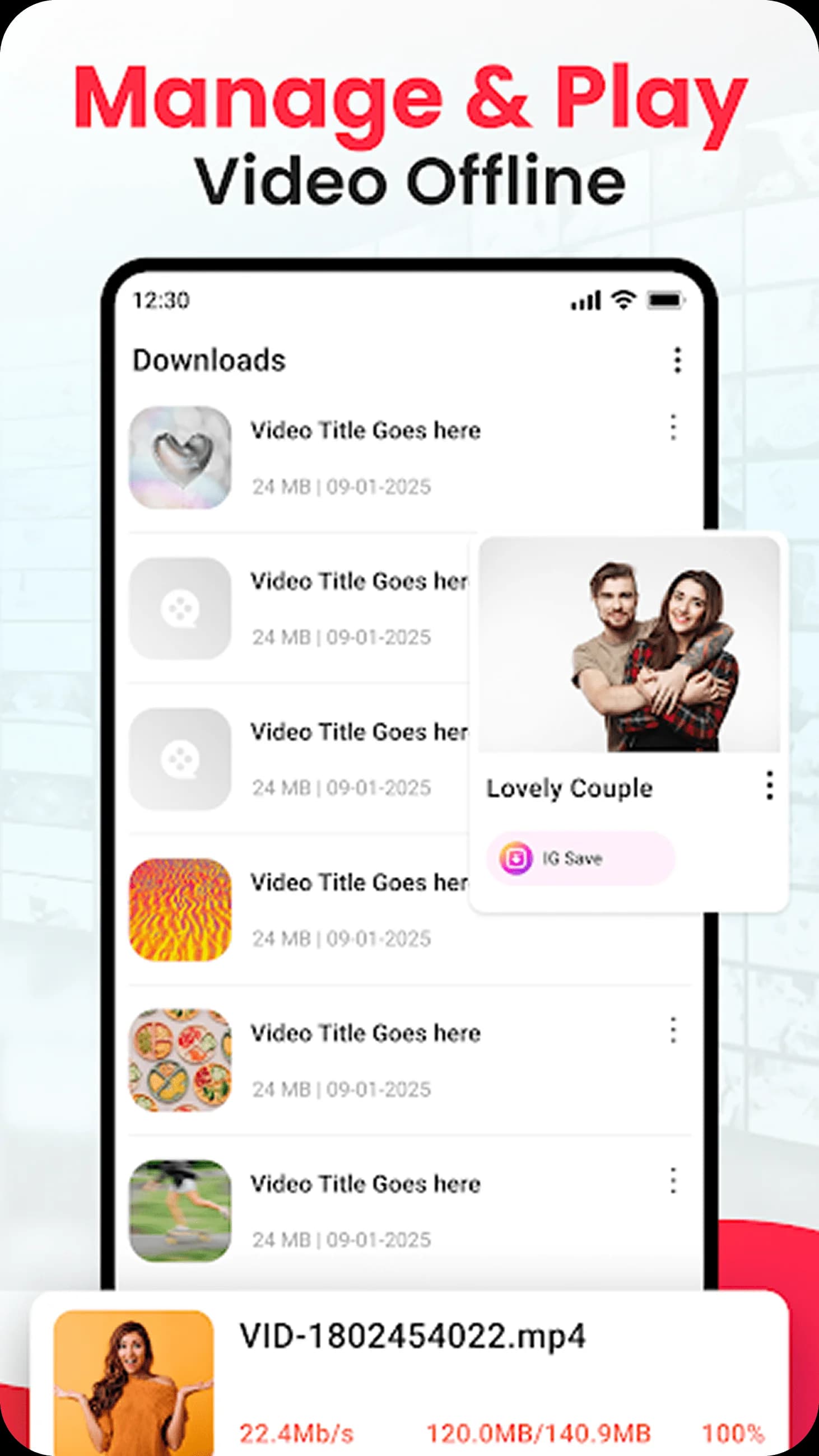Image resolution: width=819 pixels, height=1456 pixels.
Task: Open the first video's three-dot menu
Action: [673, 431]
